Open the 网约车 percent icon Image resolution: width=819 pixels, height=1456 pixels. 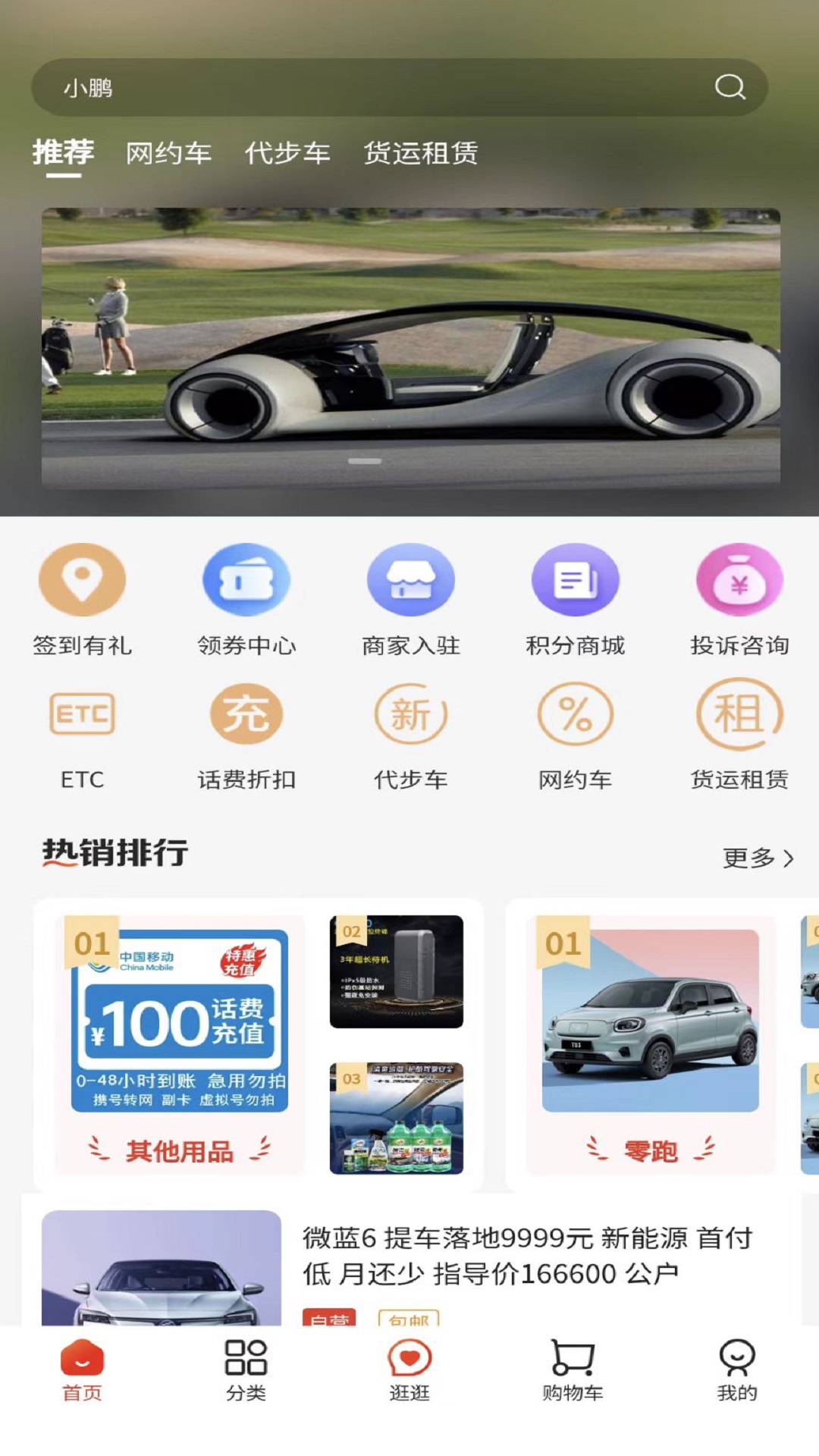pyautogui.click(x=574, y=714)
